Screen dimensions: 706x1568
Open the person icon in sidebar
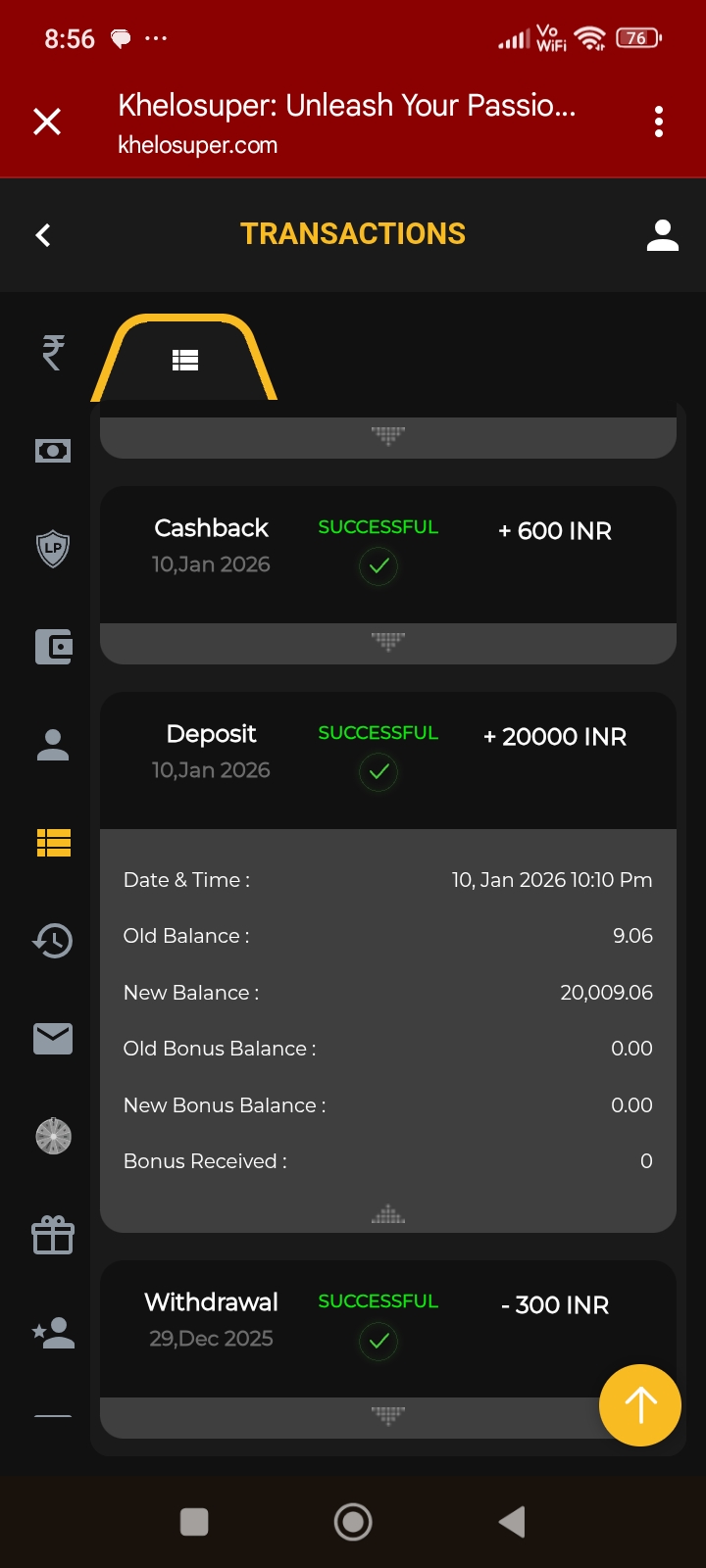[53, 745]
